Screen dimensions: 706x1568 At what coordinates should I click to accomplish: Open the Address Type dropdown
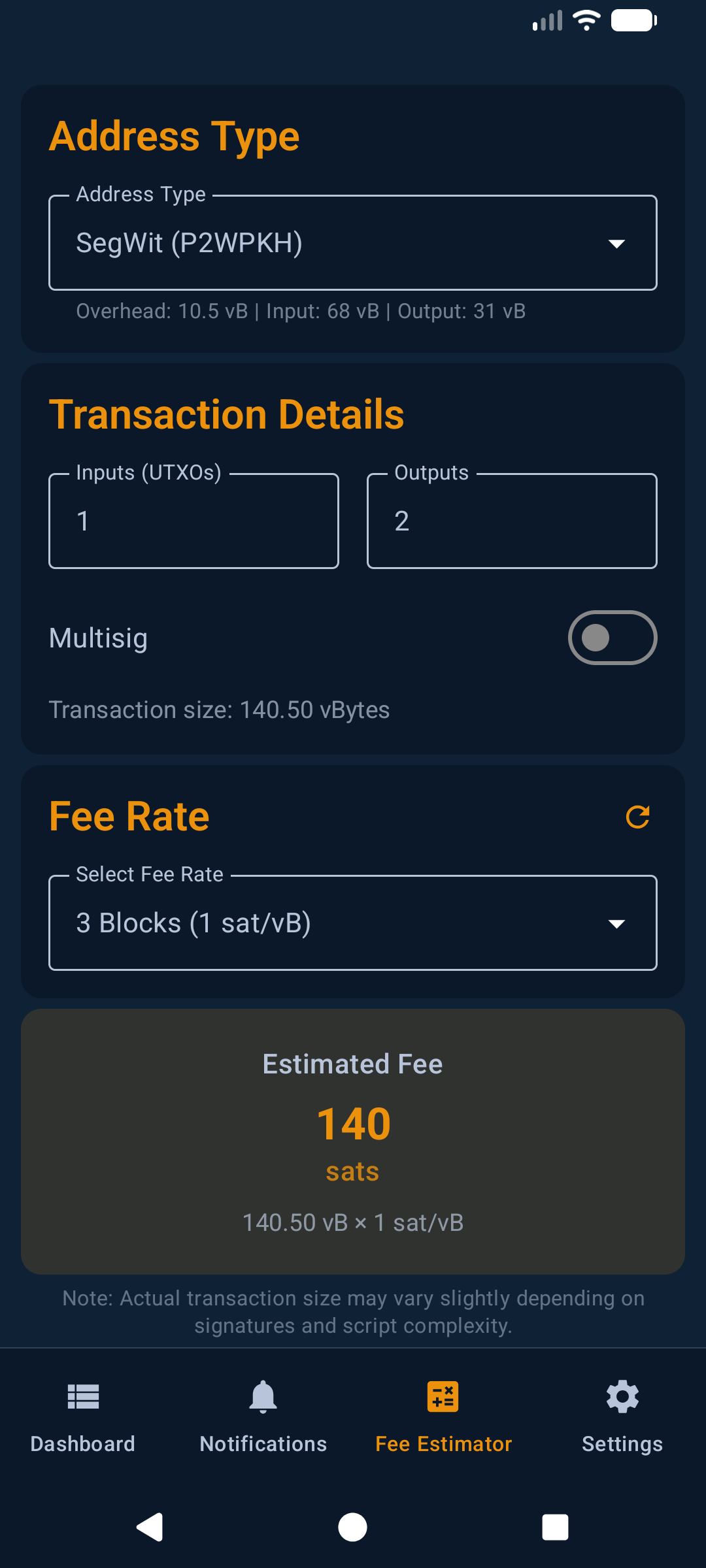353,243
